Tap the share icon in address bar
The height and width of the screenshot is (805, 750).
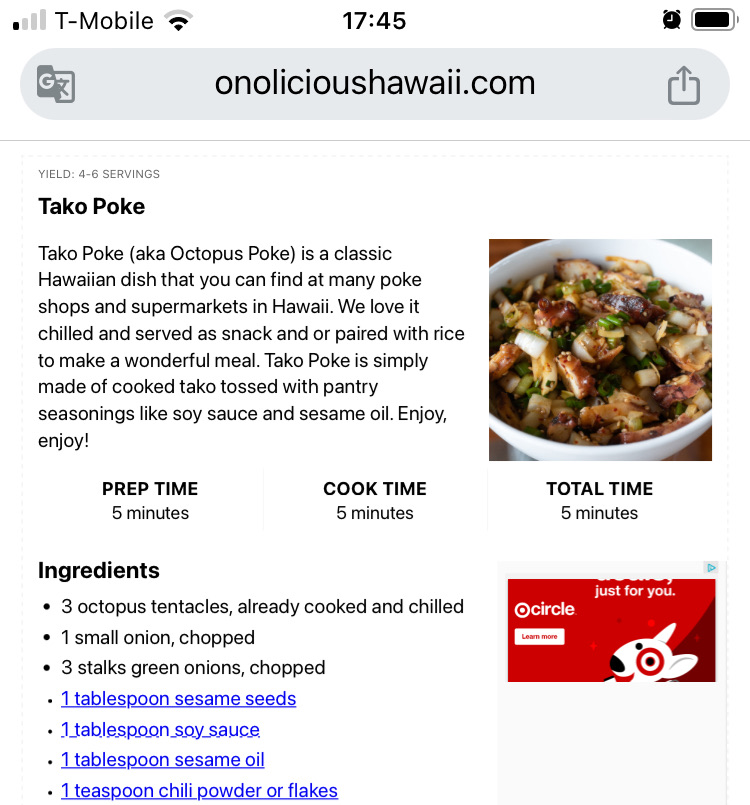click(684, 84)
